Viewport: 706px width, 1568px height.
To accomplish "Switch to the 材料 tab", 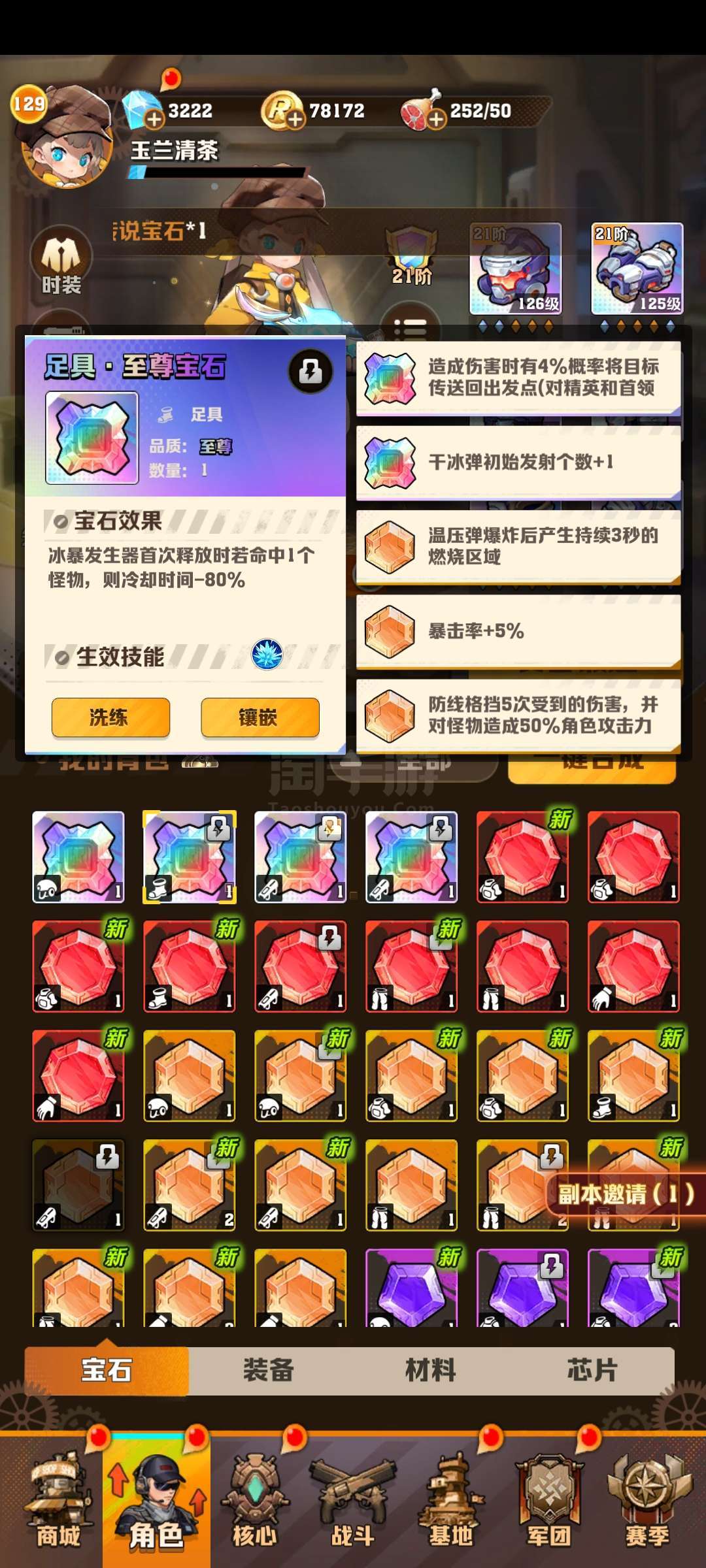I will 431,1369.
